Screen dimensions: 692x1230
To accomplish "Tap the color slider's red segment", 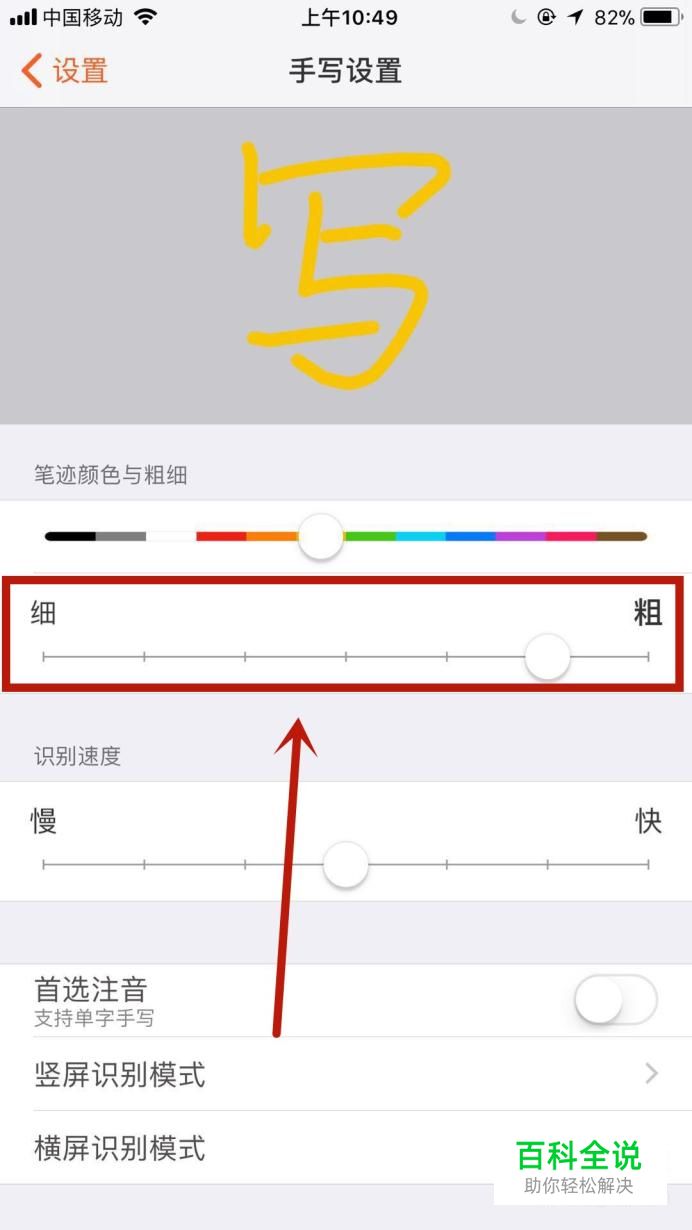I will coord(221,537).
